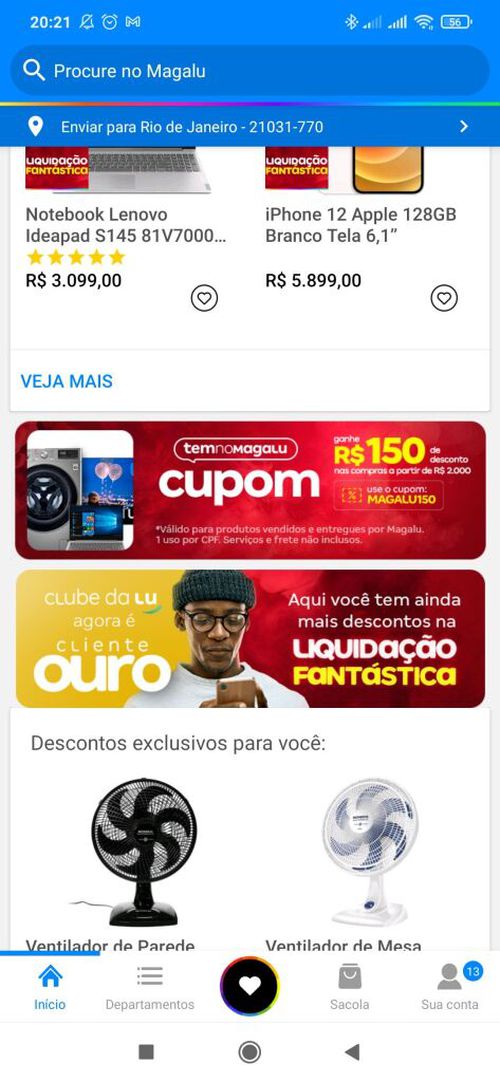Favorite the Notebook Lenovo Ideapad heart icon
This screenshot has width=500, height=1082.
[204, 298]
